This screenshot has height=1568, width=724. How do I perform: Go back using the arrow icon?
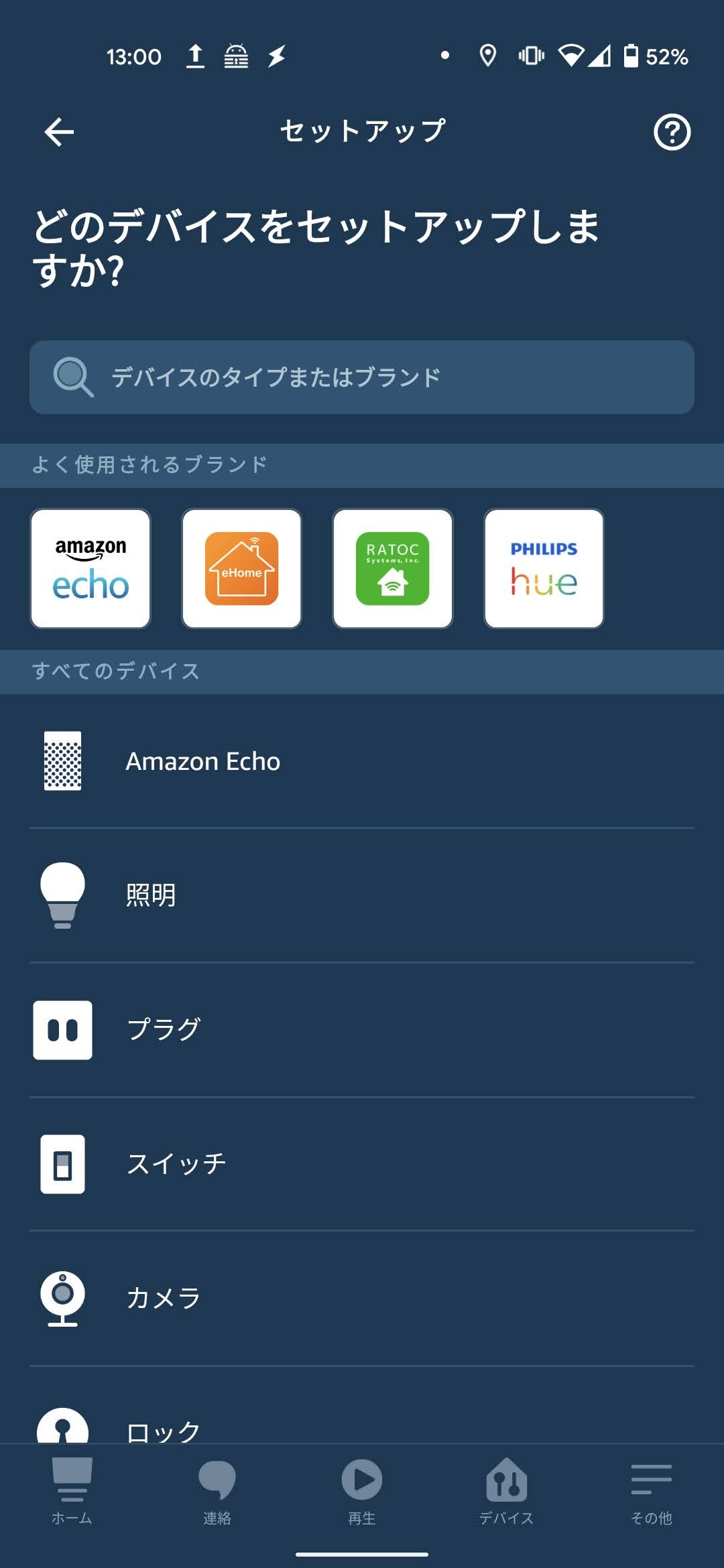pos(59,132)
